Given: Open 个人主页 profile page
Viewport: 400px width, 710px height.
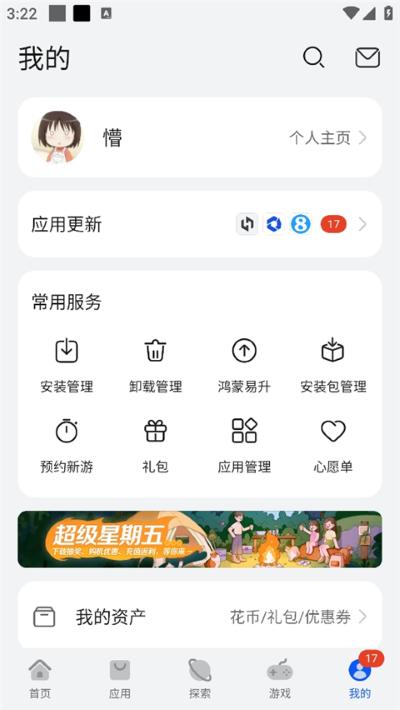Looking at the screenshot, I should 328,138.
